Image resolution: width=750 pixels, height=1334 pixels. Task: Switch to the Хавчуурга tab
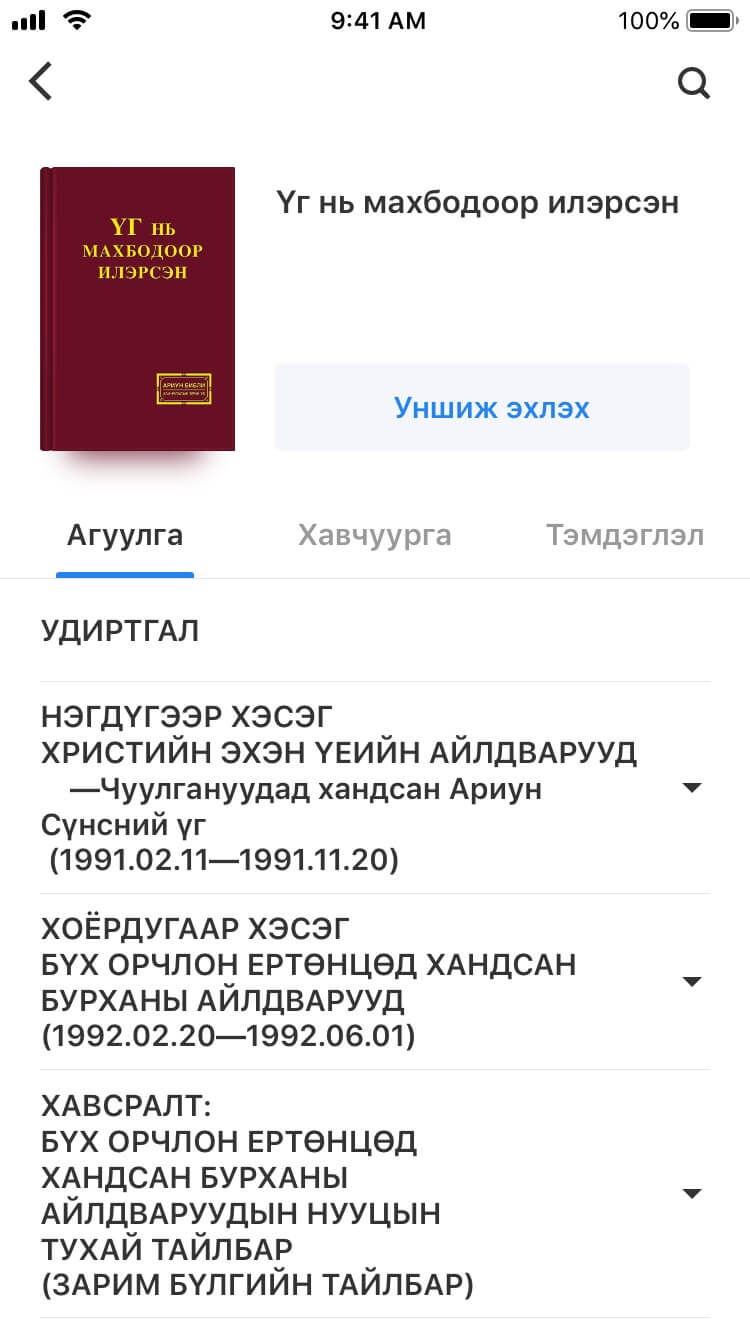374,536
